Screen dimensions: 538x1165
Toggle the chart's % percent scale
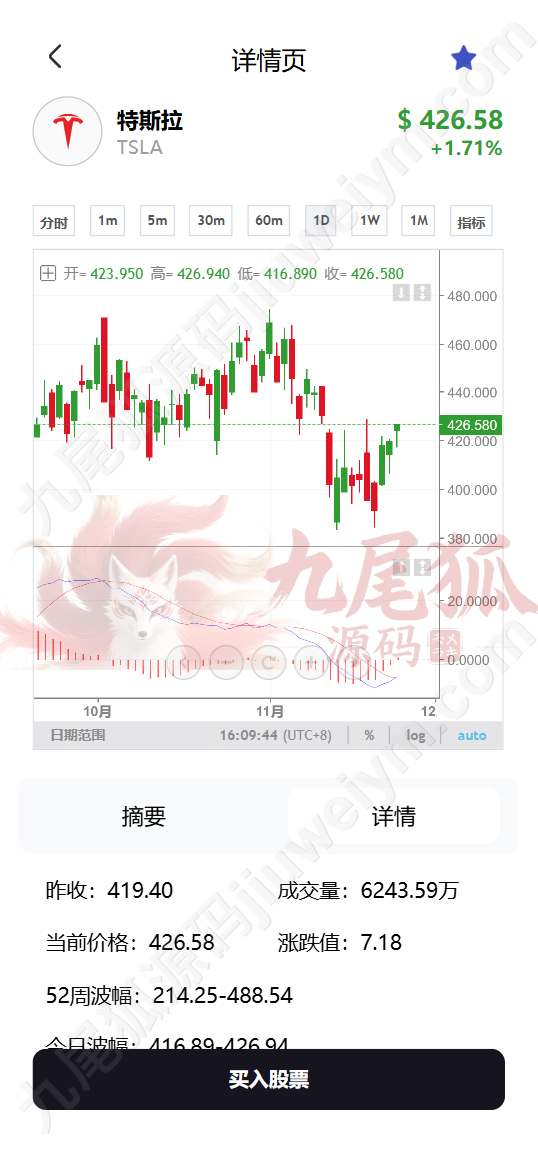[x=369, y=735]
